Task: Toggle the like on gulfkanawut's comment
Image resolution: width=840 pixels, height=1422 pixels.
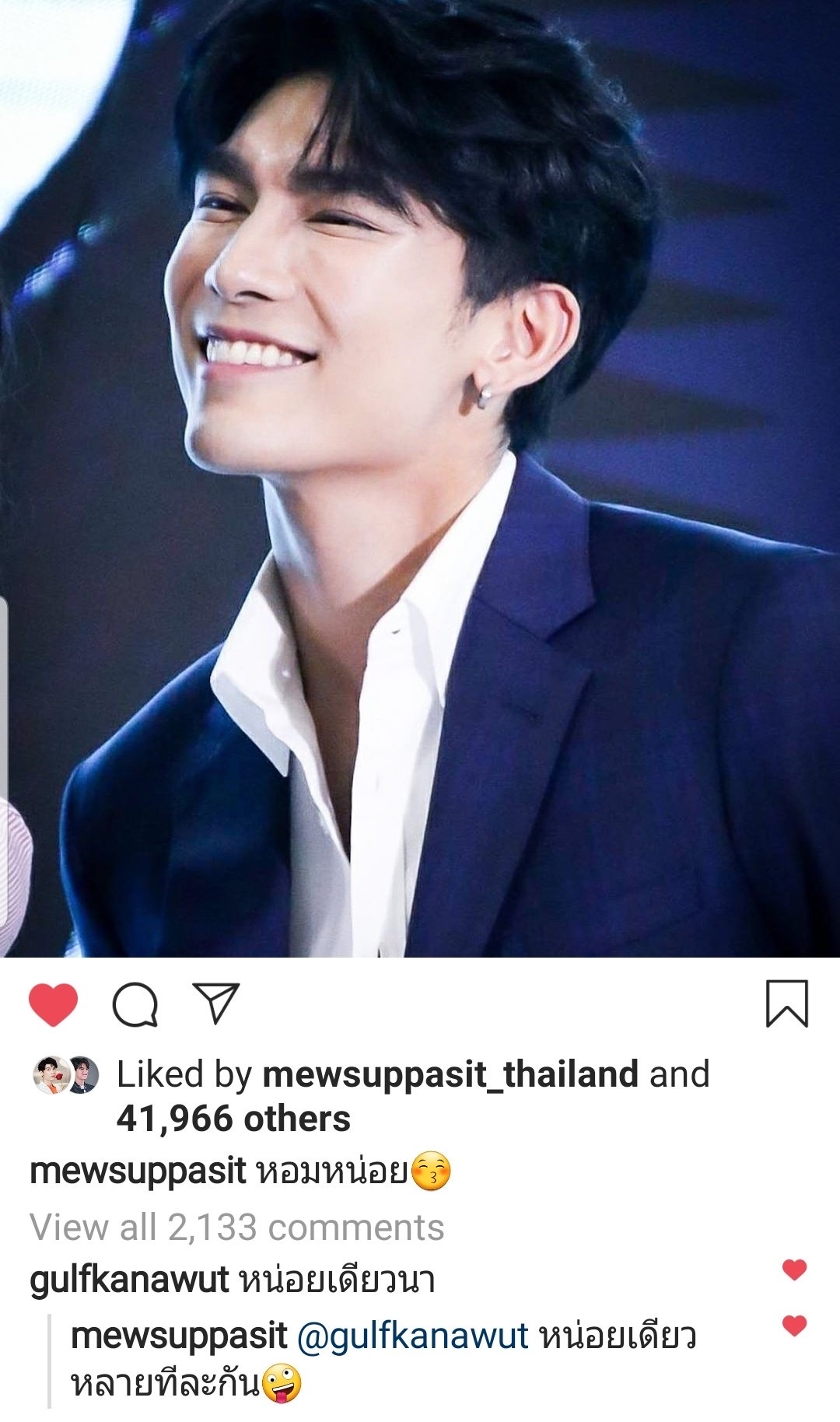Action: tap(794, 1270)
